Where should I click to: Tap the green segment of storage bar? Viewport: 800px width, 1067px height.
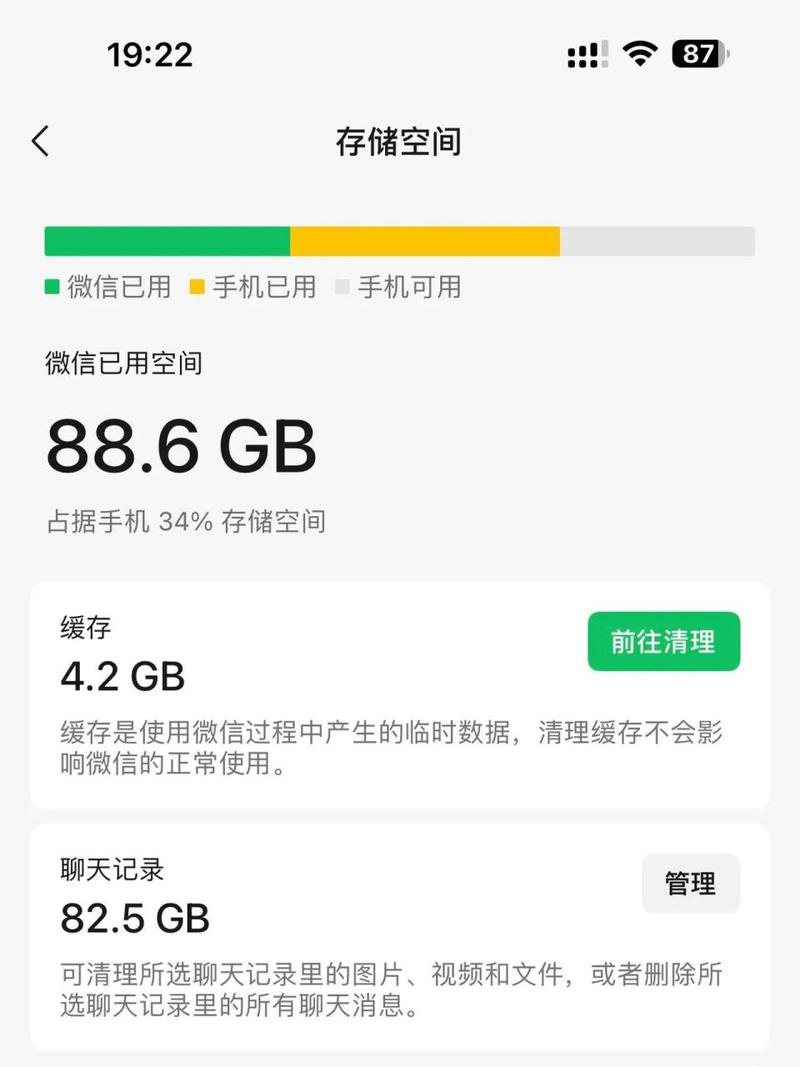click(x=165, y=240)
